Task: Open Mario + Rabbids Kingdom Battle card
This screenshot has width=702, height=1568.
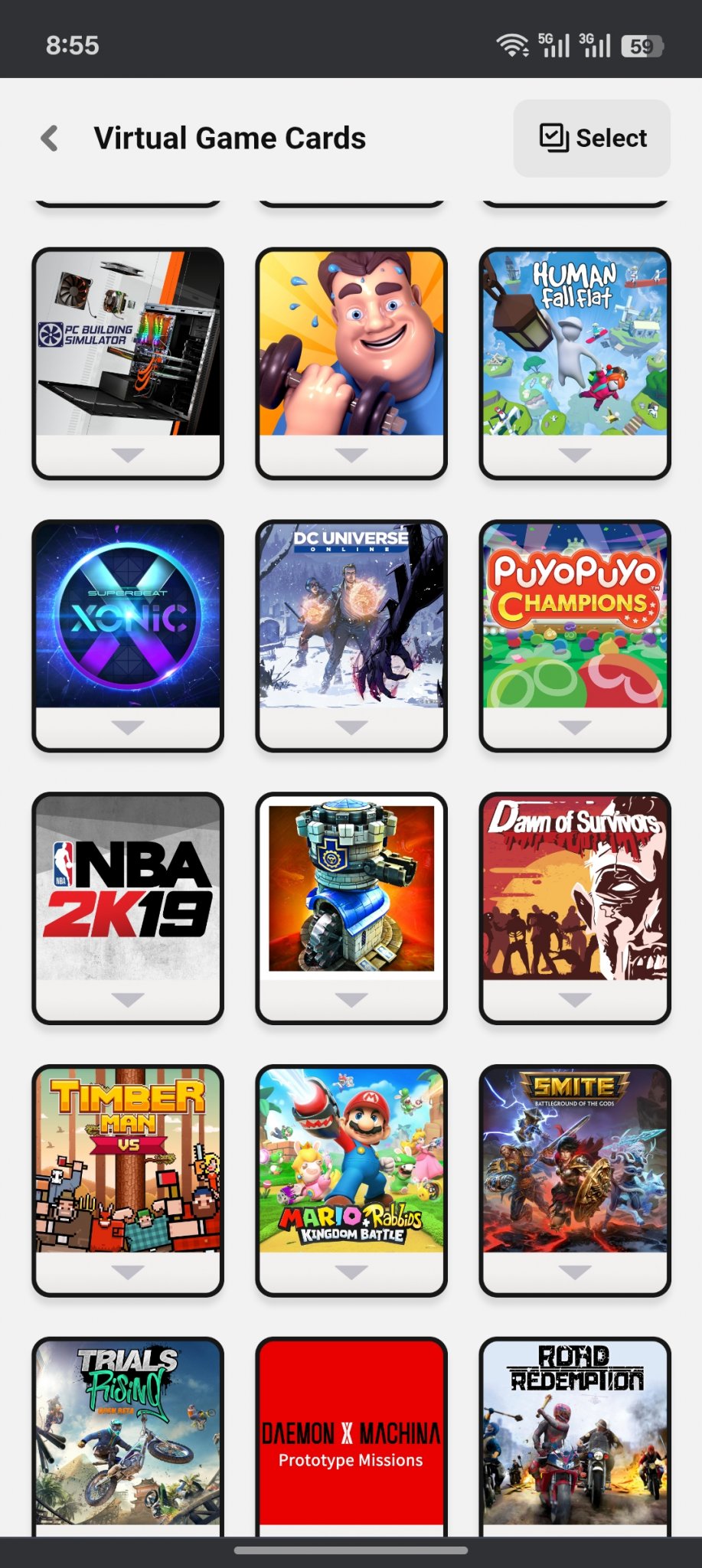Action: click(351, 1161)
